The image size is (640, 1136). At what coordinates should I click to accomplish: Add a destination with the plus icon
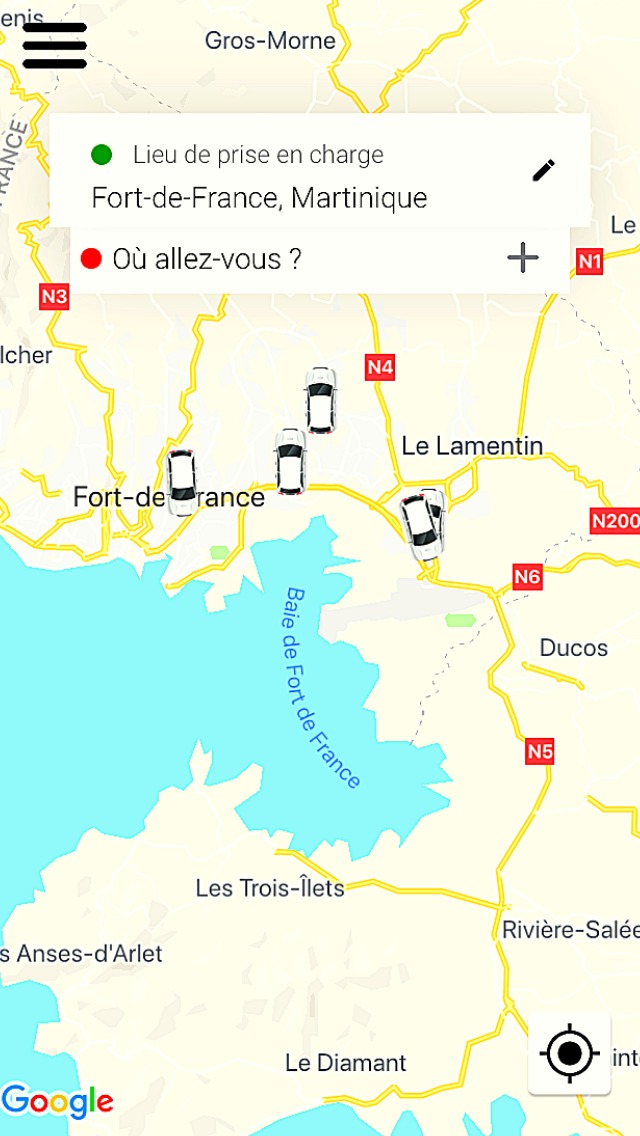click(523, 258)
